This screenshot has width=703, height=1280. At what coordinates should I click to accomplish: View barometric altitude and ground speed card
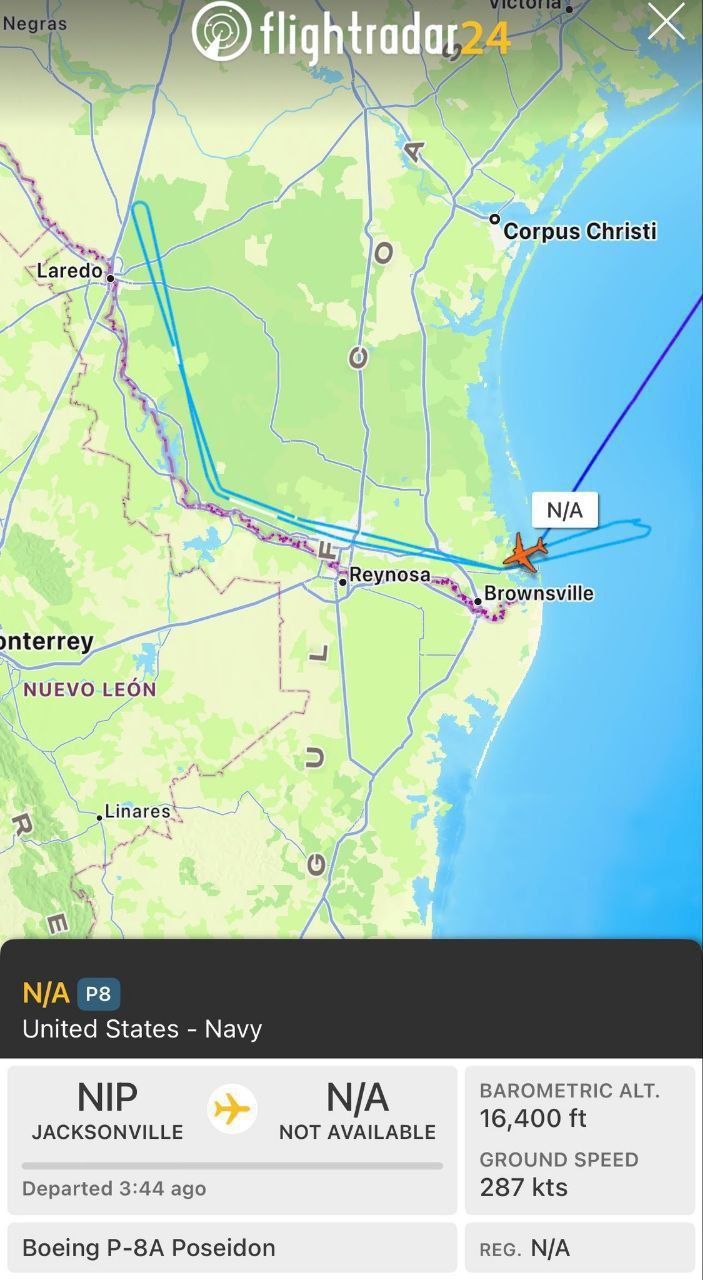(580, 1139)
